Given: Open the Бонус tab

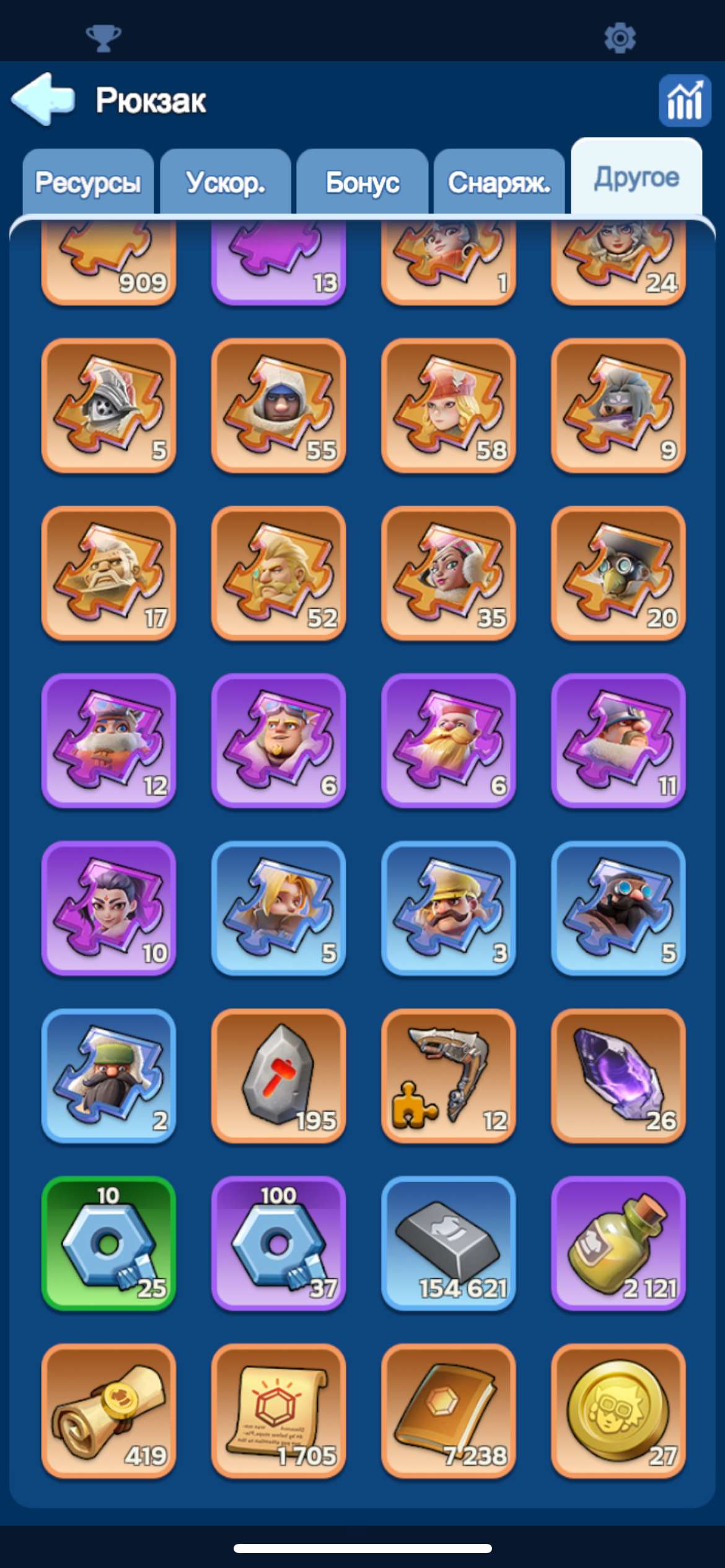Looking at the screenshot, I should click(x=362, y=183).
